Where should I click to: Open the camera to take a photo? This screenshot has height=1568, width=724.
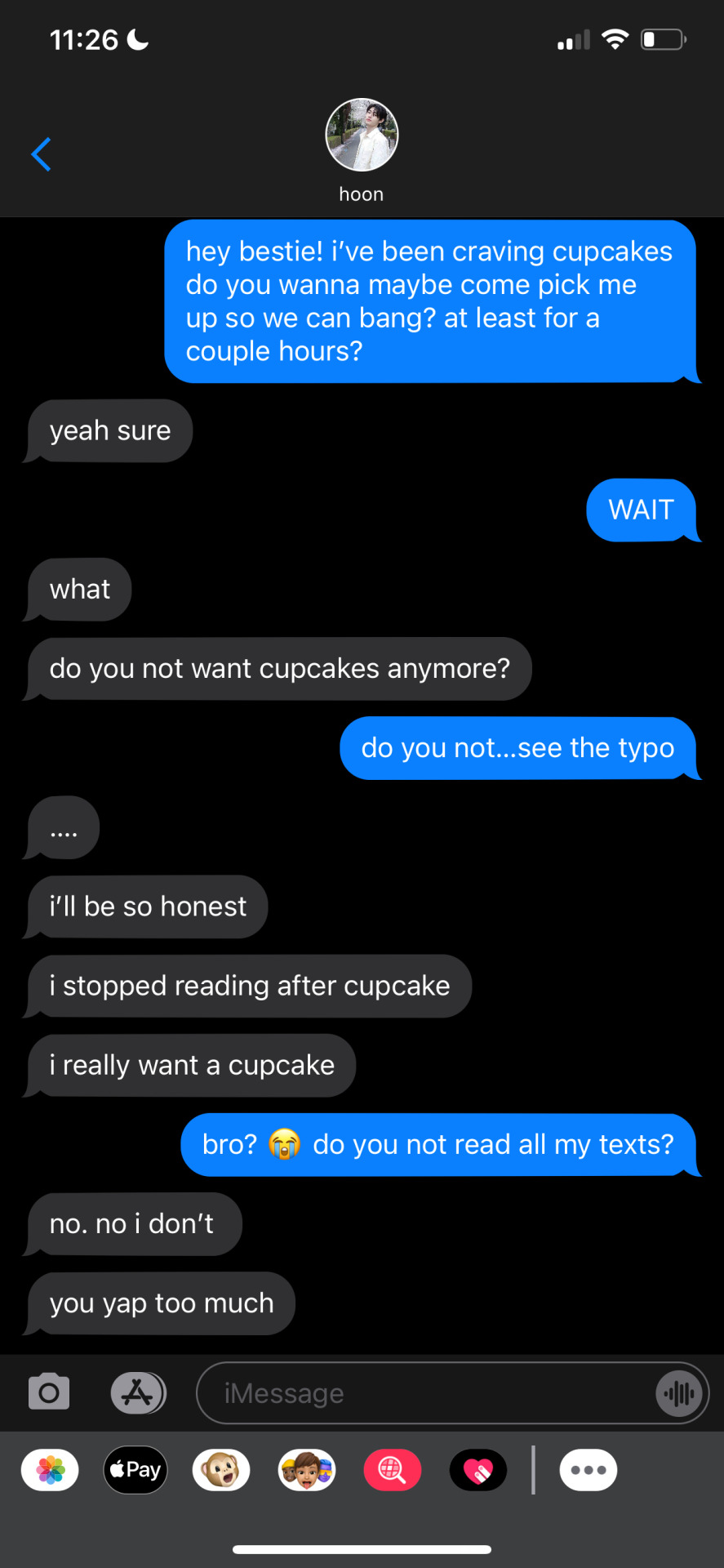coord(49,1392)
